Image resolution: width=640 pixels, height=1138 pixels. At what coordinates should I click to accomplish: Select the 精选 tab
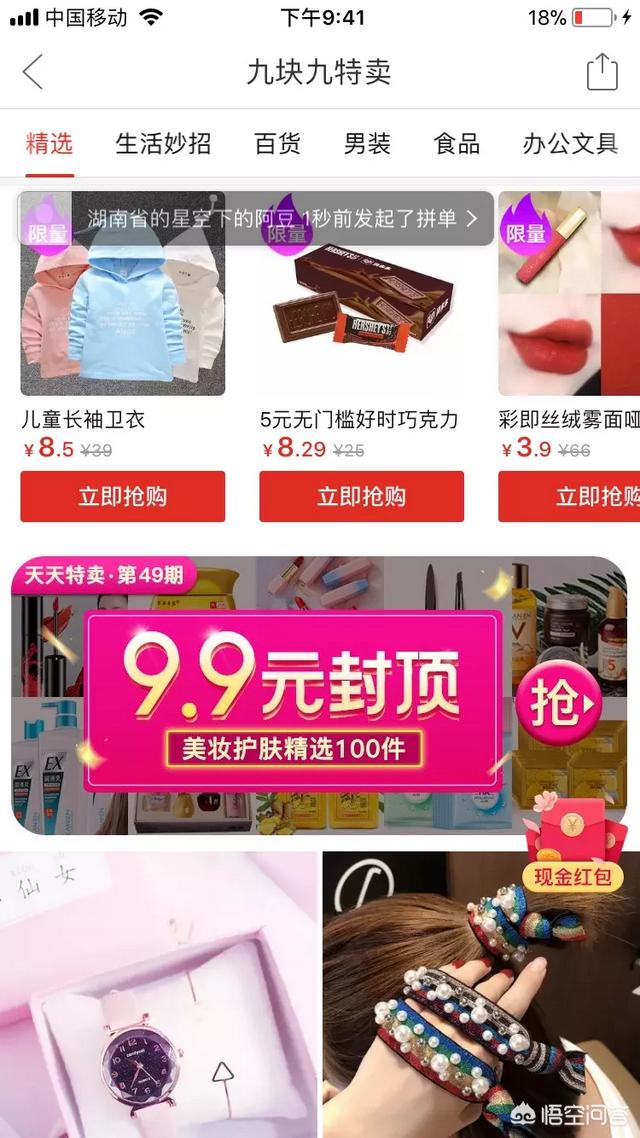click(49, 144)
